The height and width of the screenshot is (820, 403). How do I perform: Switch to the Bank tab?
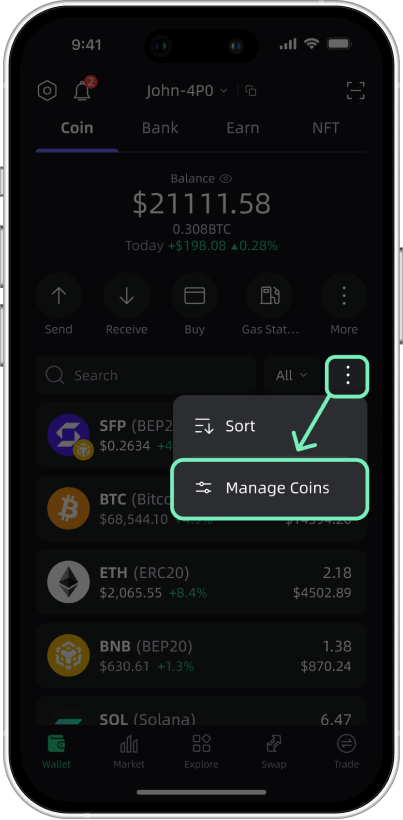(160, 128)
